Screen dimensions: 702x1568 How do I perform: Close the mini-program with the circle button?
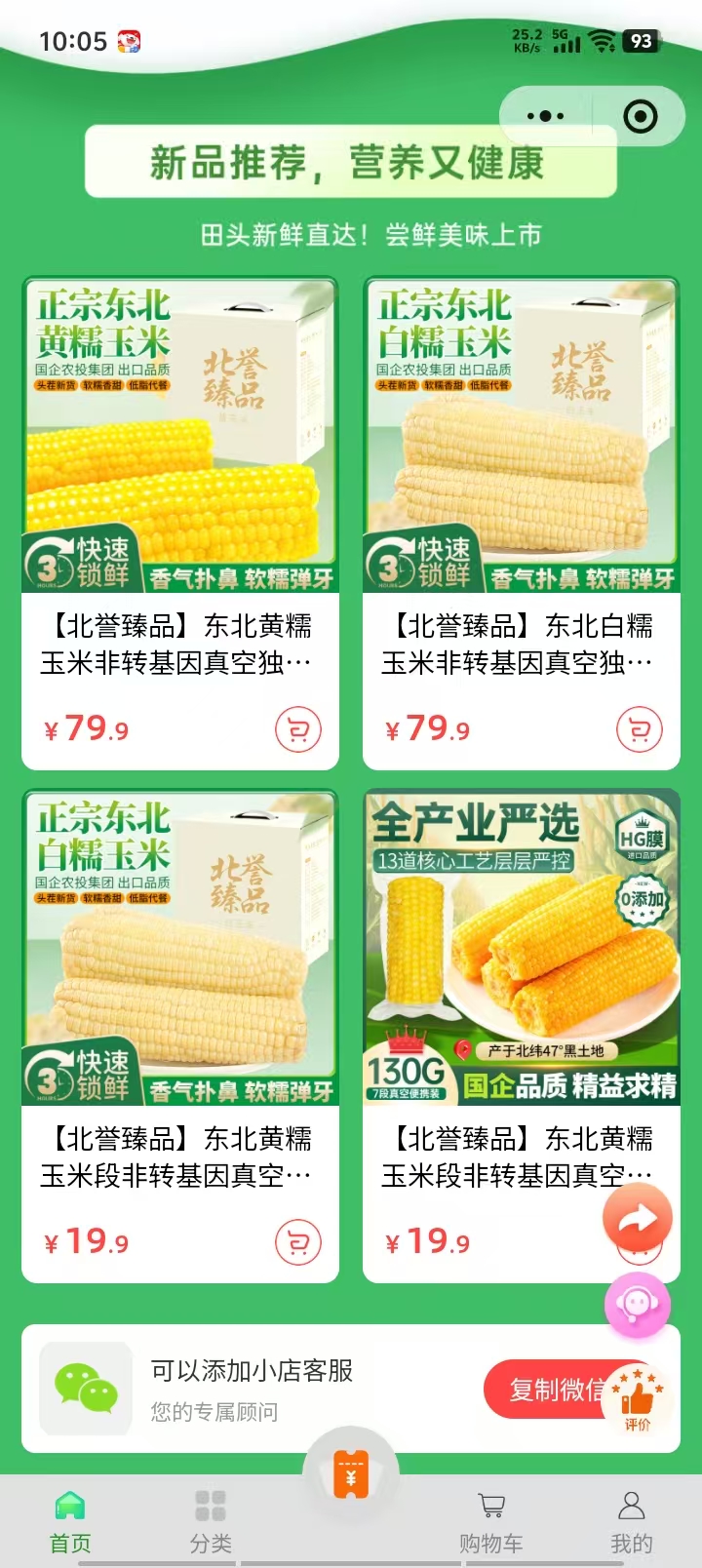pos(640,116)
